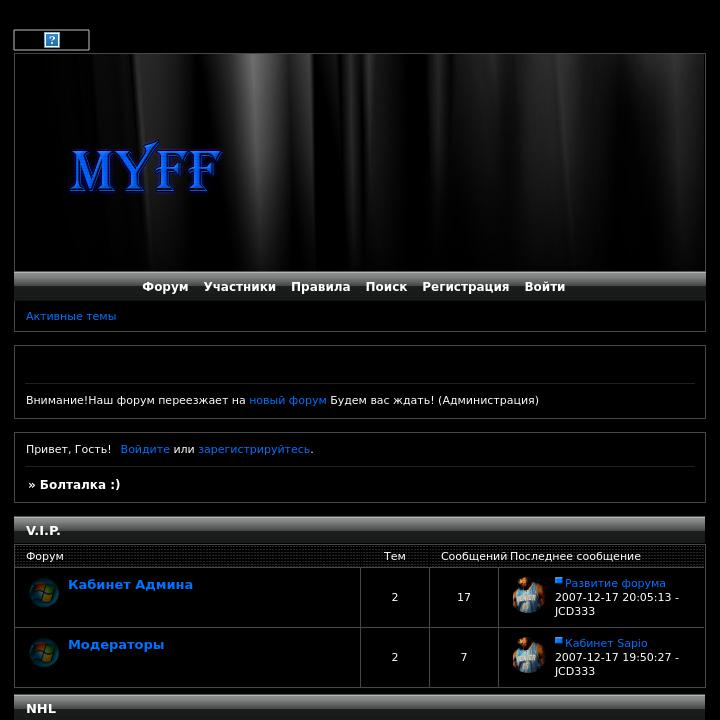The image size is (720, 720).
Task: Open the Форум navigation link
Action: (165, 287)
